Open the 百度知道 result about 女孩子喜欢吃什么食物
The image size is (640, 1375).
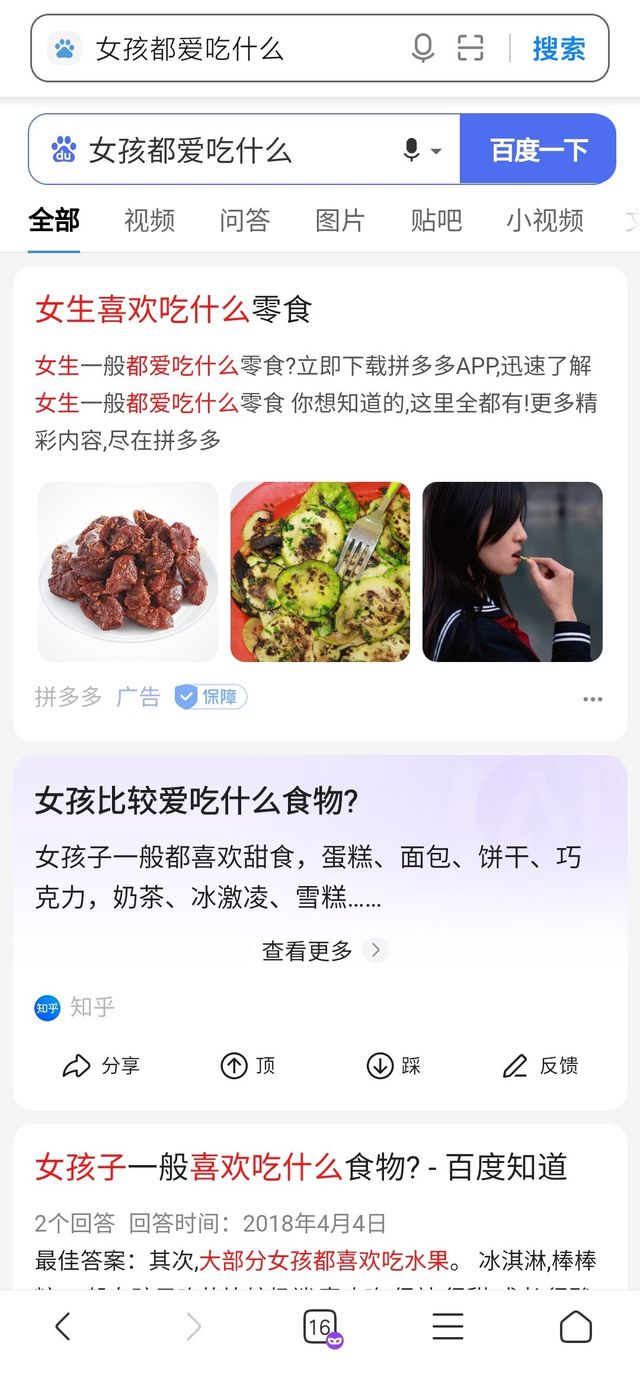(301, 1166)
